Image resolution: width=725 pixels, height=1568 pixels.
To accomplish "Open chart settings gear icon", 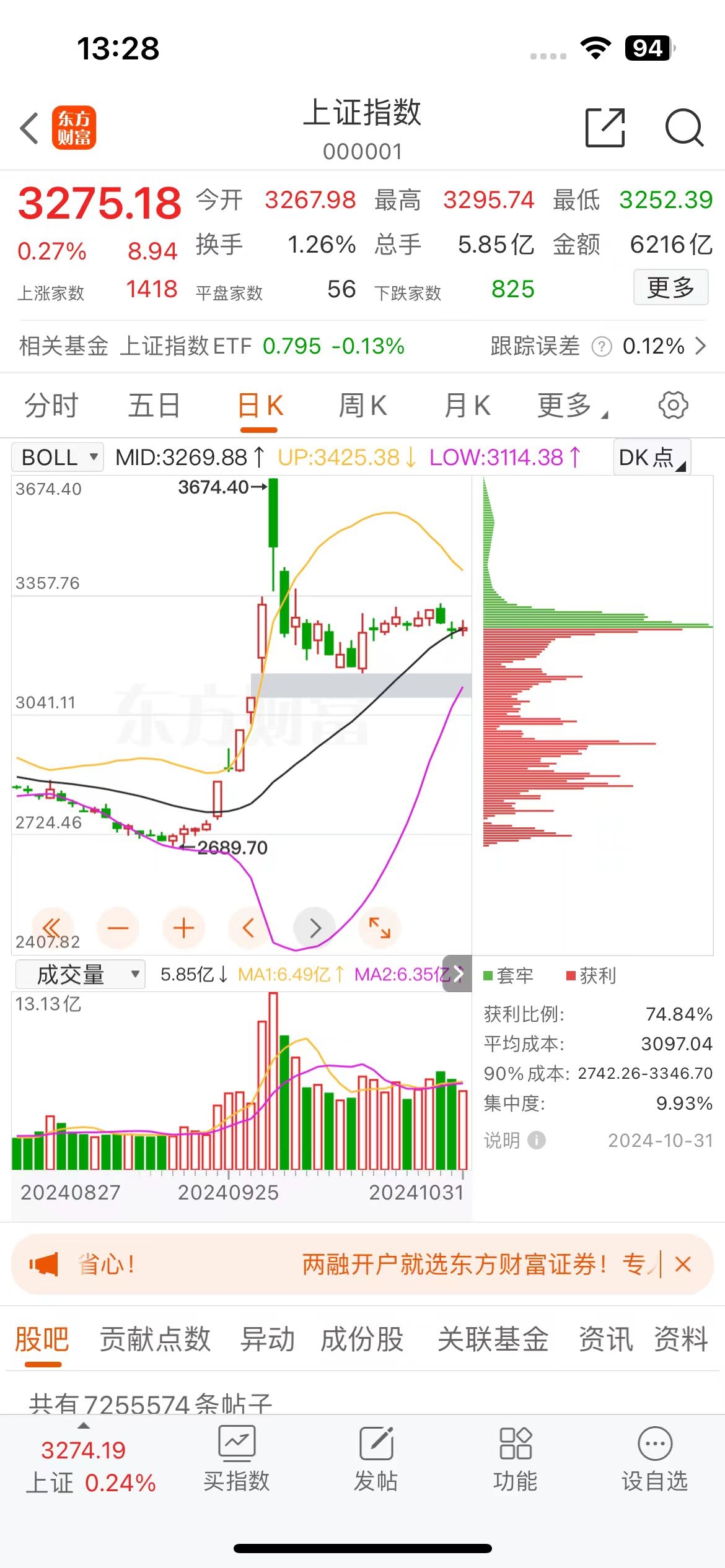I will (x=673, y=406).
